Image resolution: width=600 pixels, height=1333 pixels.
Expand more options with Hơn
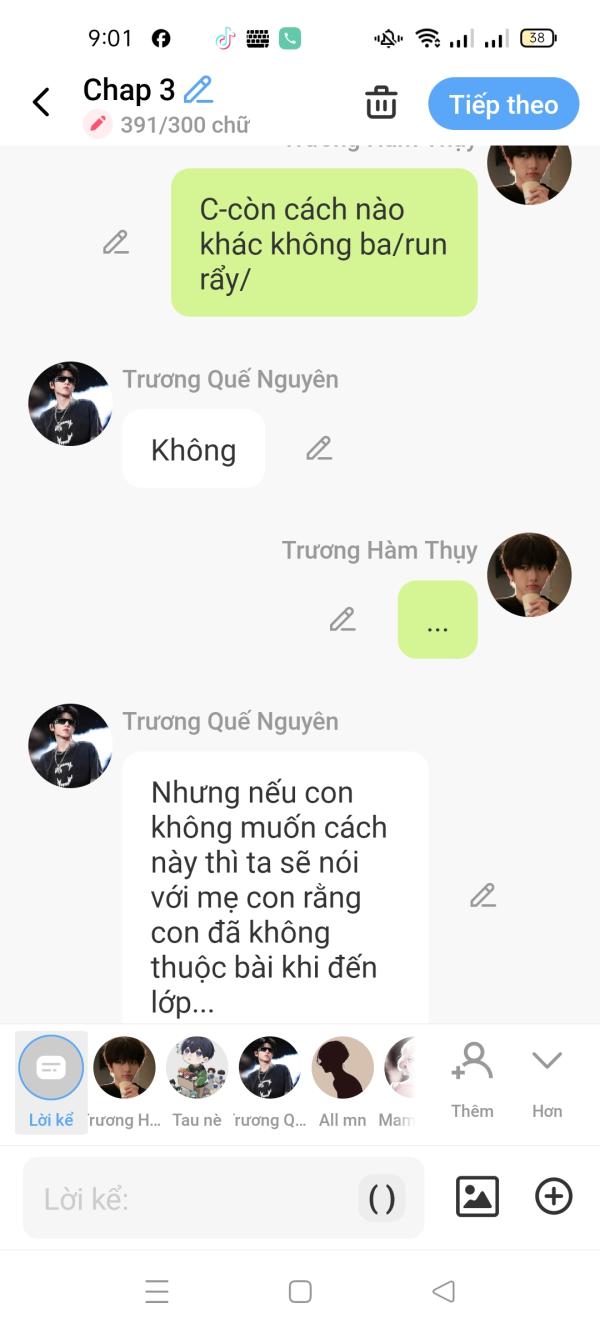click(x=547, y=1078)
